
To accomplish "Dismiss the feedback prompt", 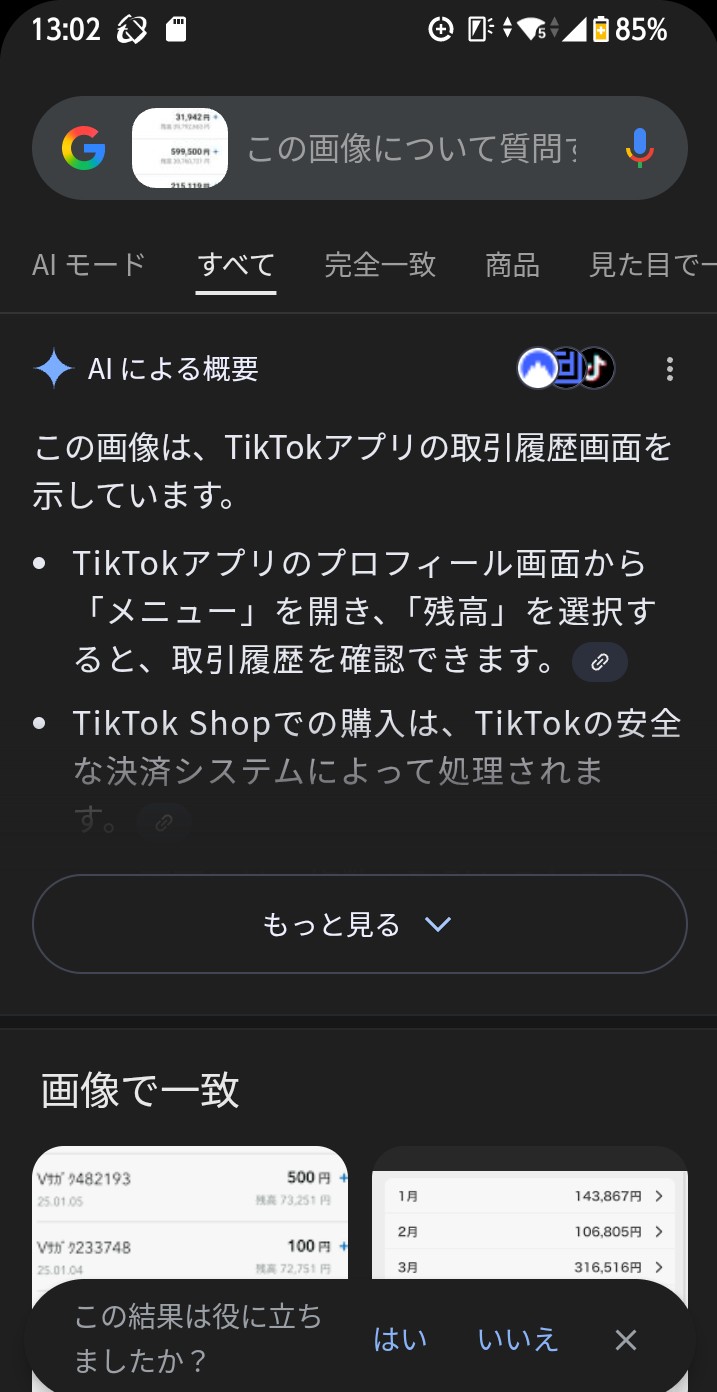I will tap(626, 1339).
